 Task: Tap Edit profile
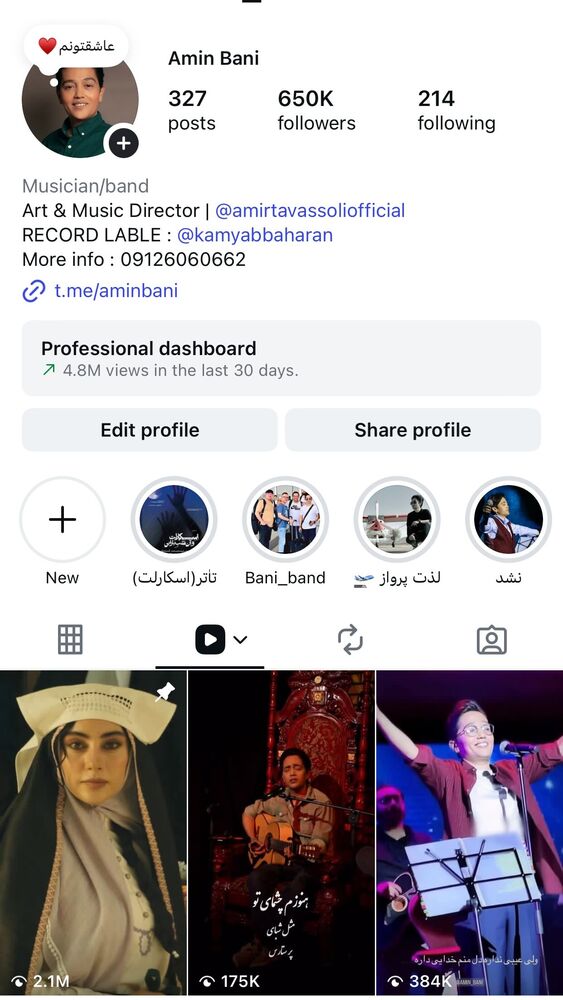coord(150,430)
